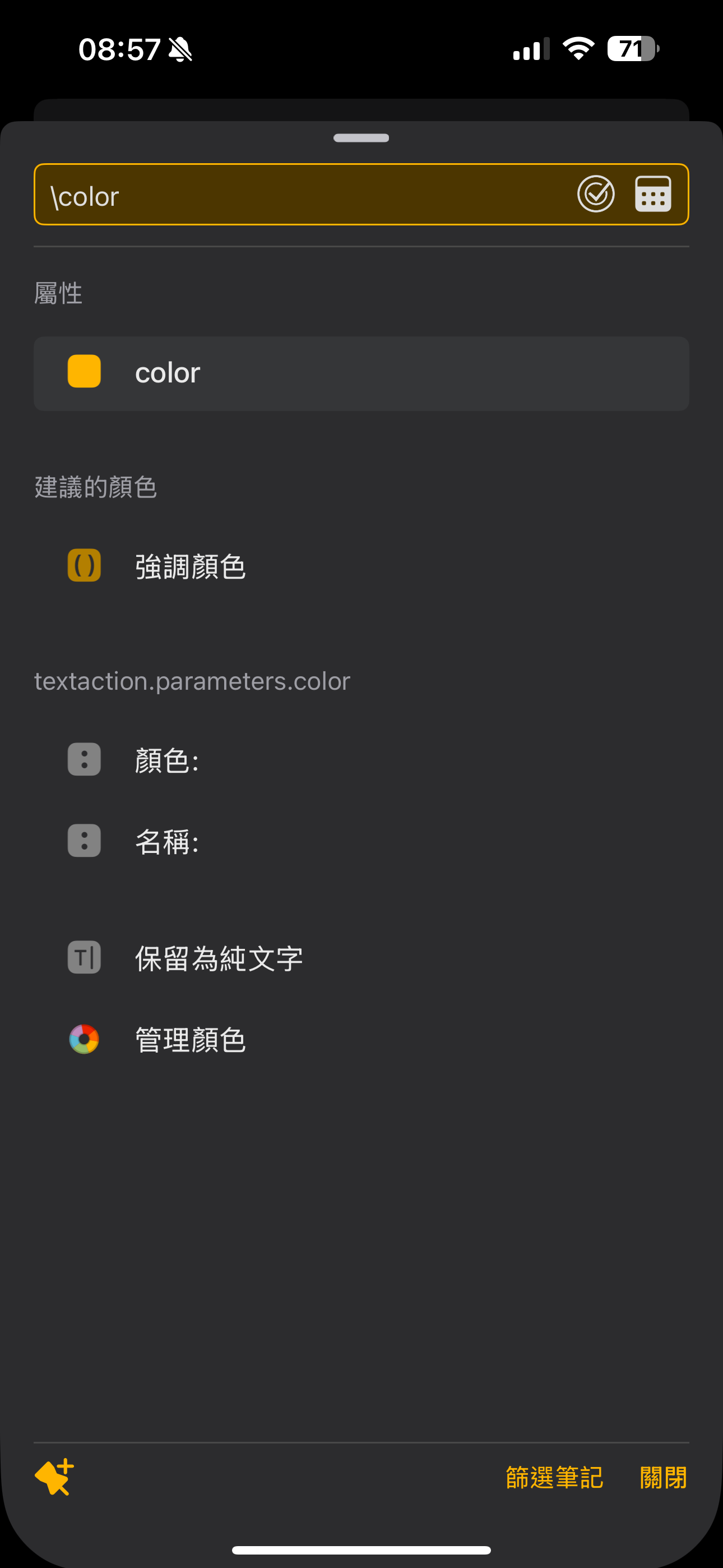
Task: Tap 篩選筆記 to filter notes
Action: pyautogui.click(x=554, y=1478)
